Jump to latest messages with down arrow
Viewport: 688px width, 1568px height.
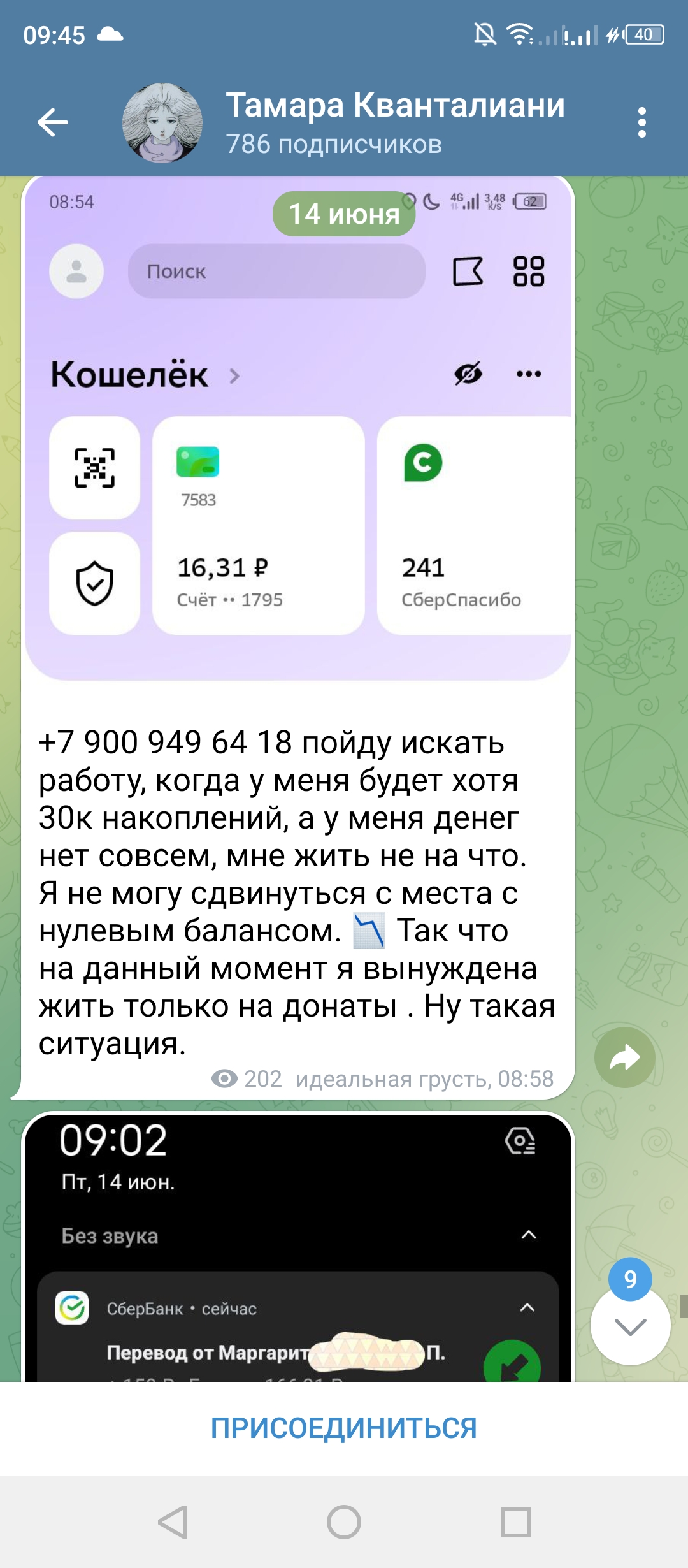pyautogui.click(x=631, y=1325)
